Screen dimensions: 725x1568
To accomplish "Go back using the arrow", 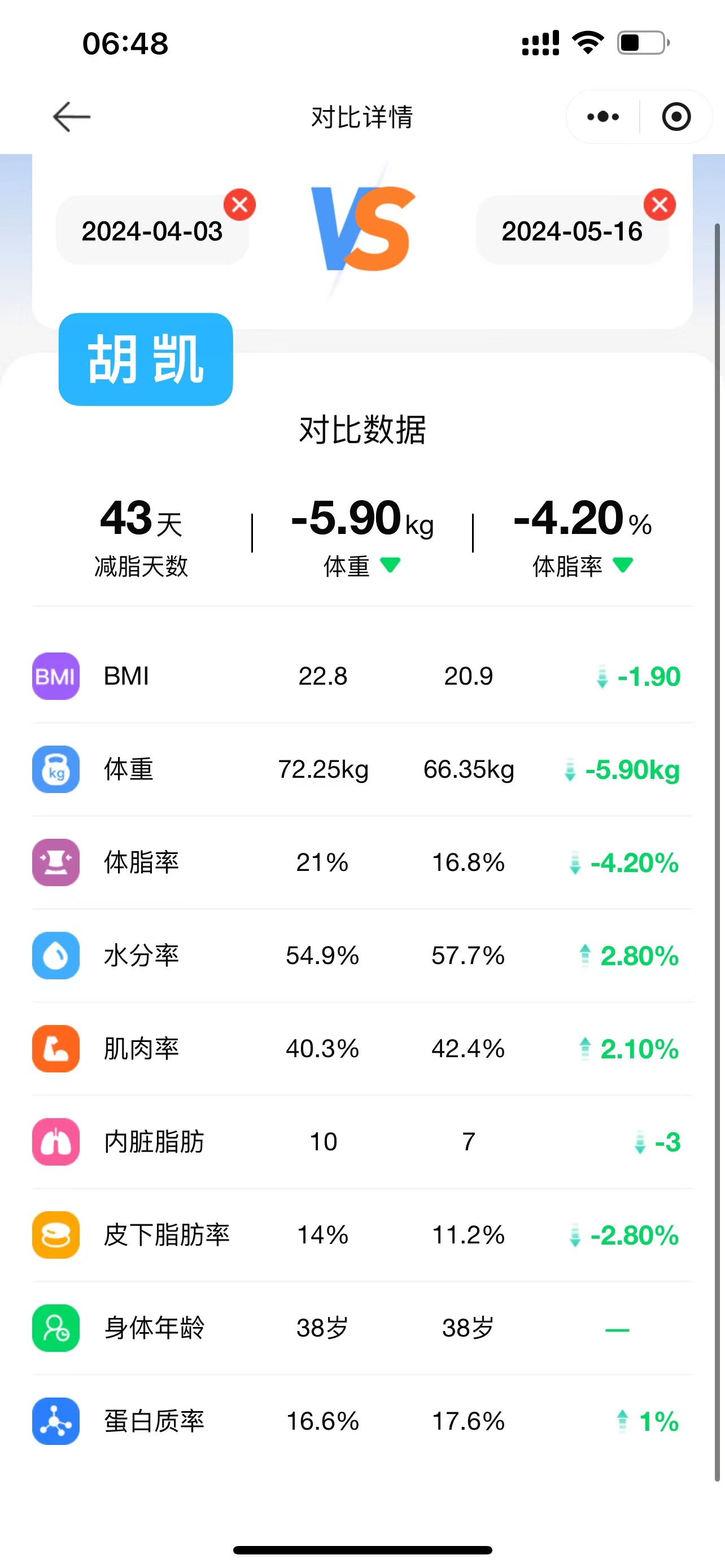I will point(72,116).
